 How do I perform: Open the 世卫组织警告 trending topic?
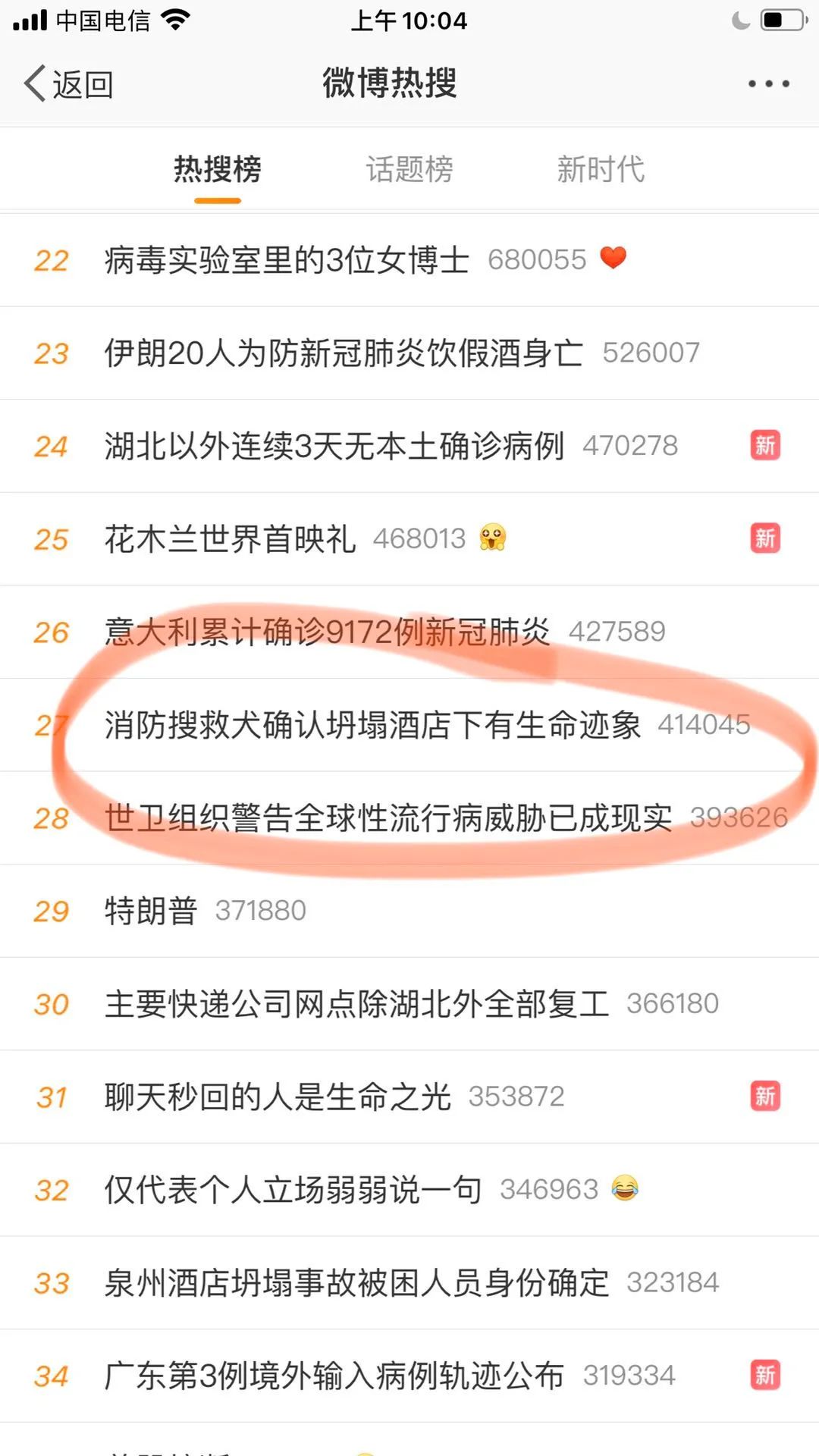tap(387, 817)
